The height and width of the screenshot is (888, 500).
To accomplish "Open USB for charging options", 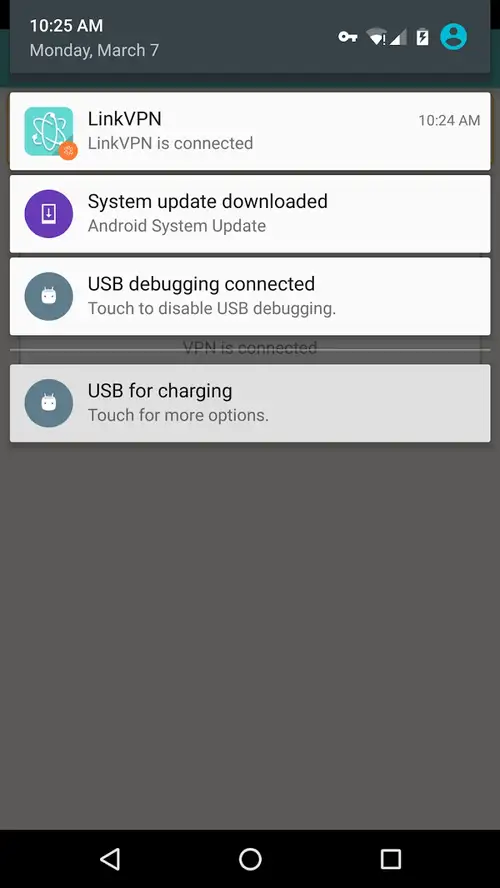I will (x=250, y=403).
